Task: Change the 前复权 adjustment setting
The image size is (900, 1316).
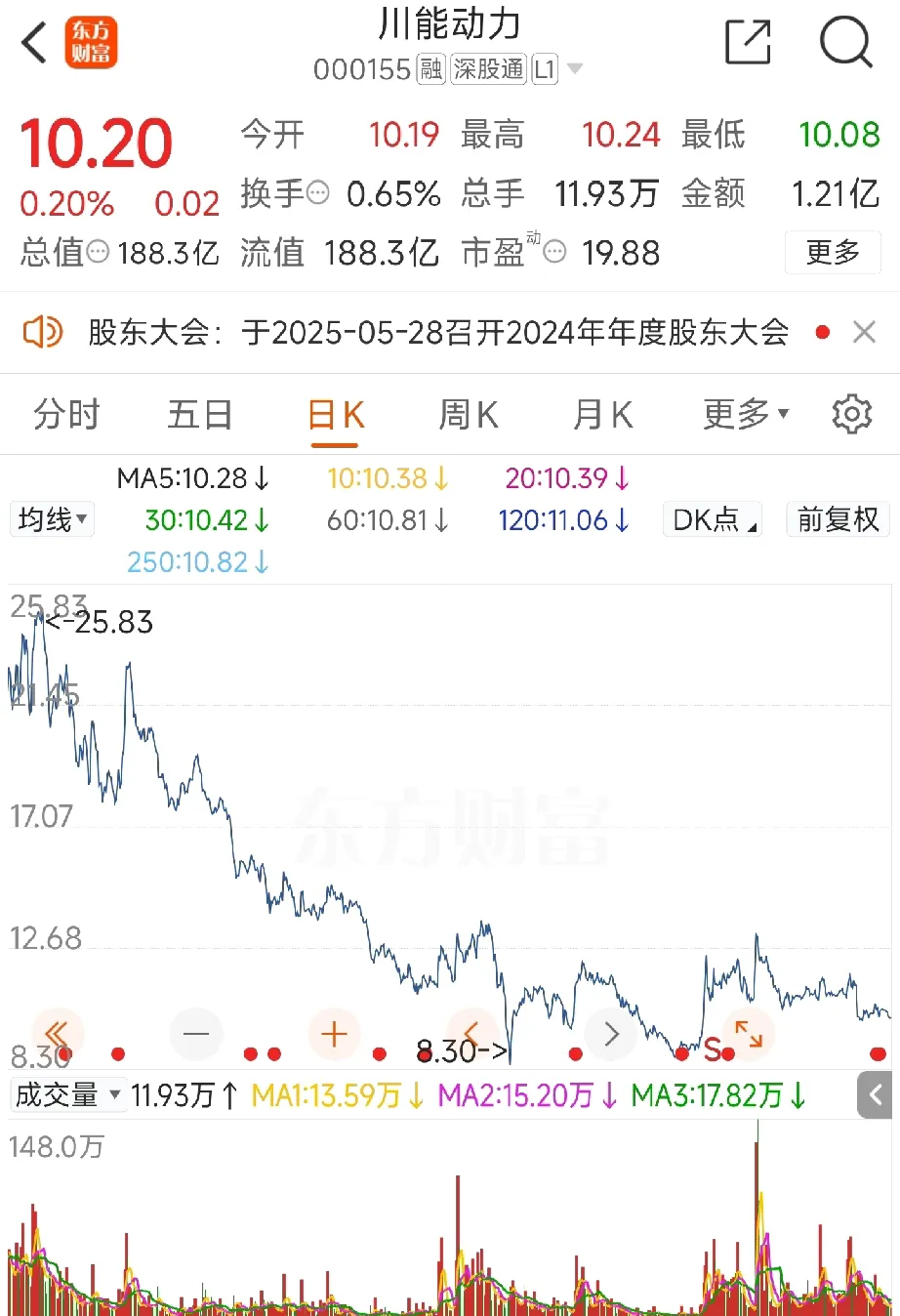Action: pos(838,519)
